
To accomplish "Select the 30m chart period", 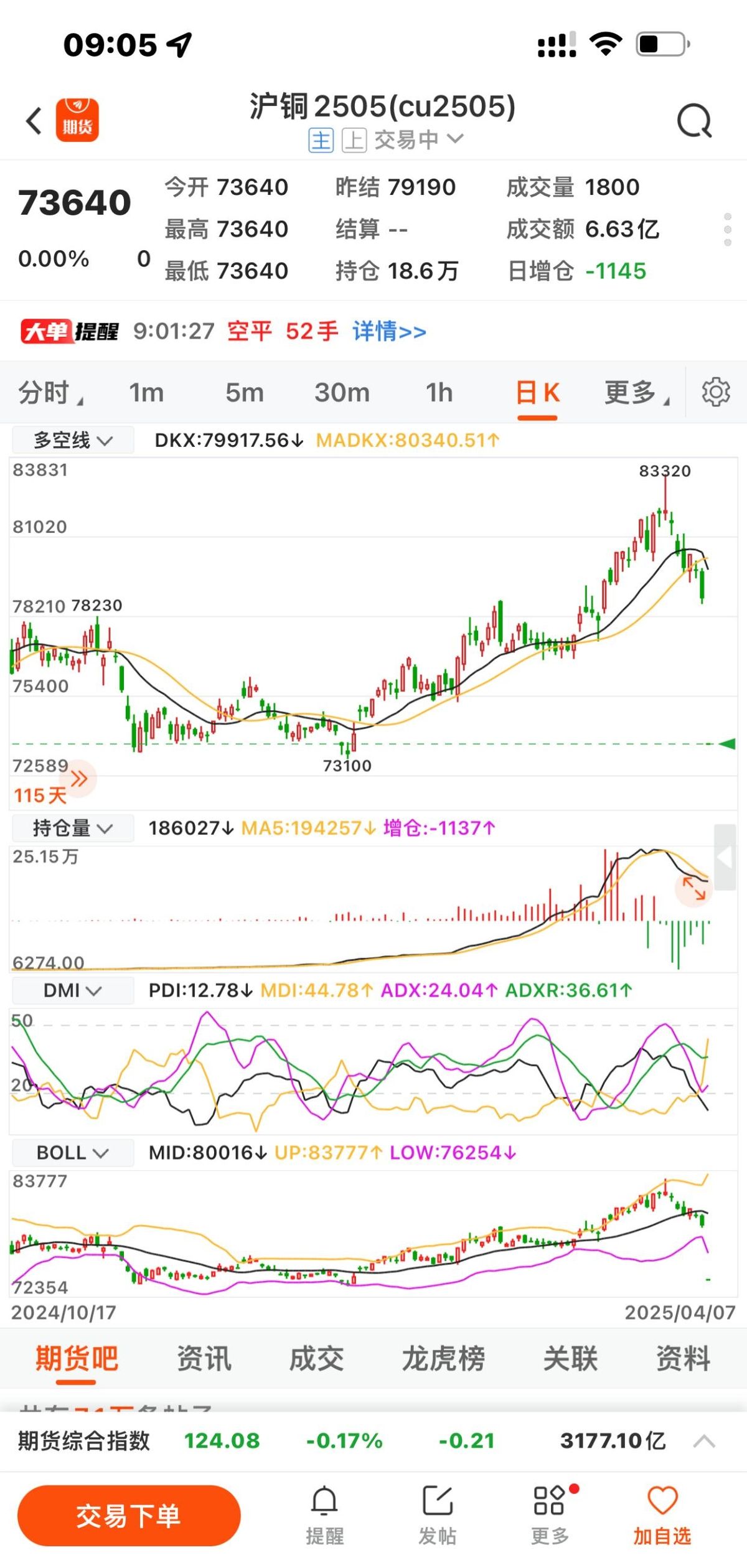I will pyautogui.click(x=342, y=393).
